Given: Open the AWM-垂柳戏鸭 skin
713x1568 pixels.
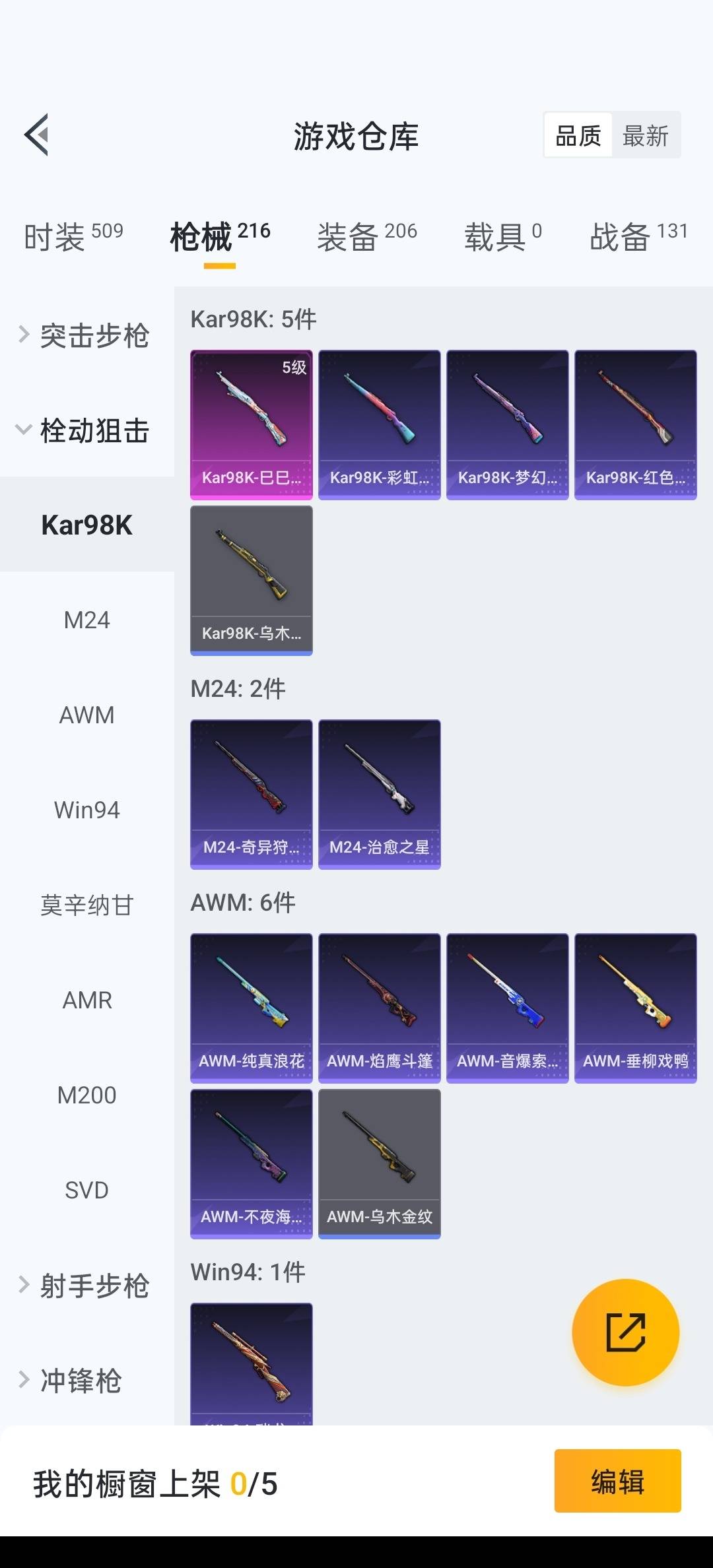Looking at the screenshot, I should [x=636, y=1008].
